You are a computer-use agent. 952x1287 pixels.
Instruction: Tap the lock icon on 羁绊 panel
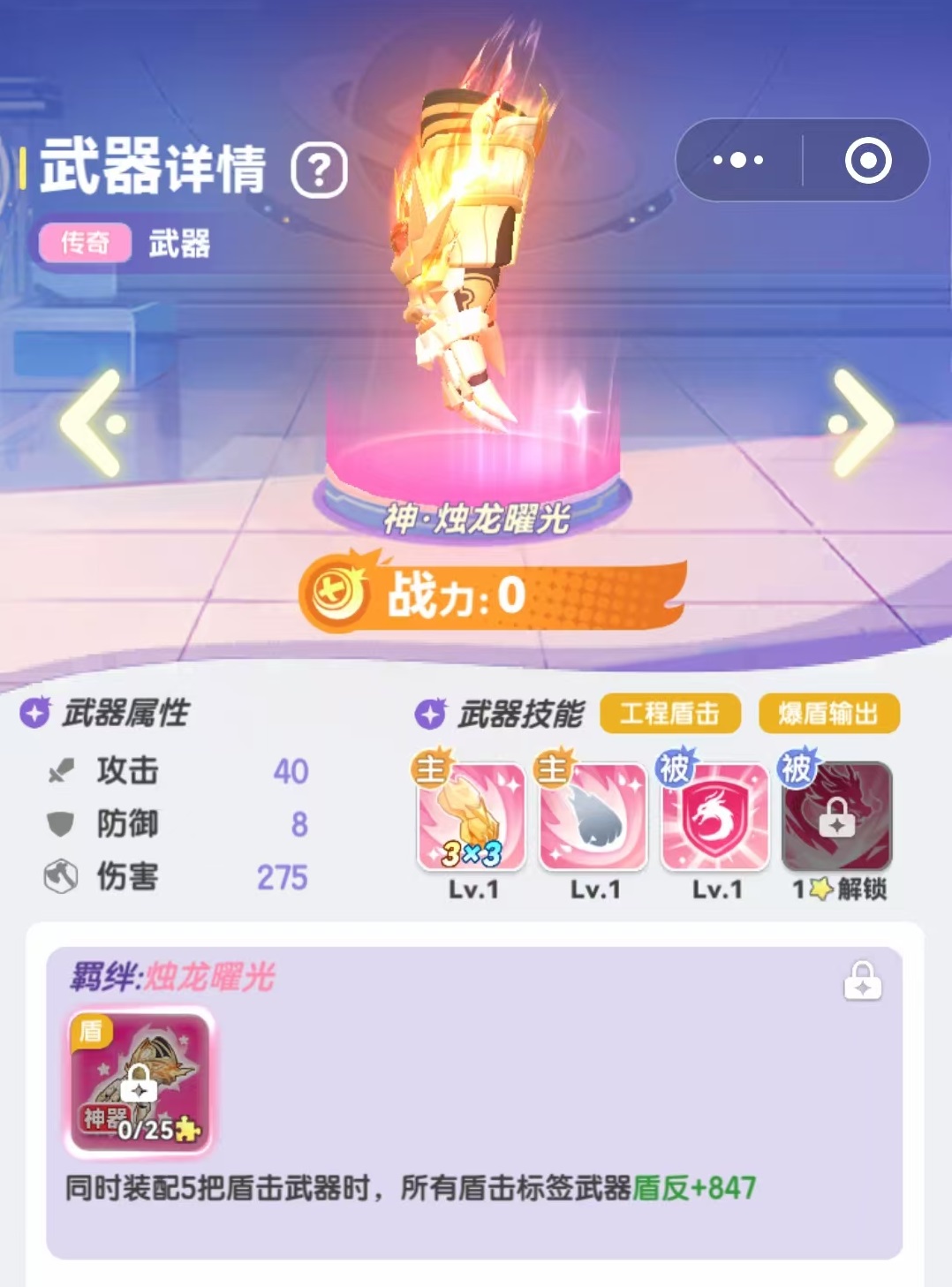coord(862,981)
